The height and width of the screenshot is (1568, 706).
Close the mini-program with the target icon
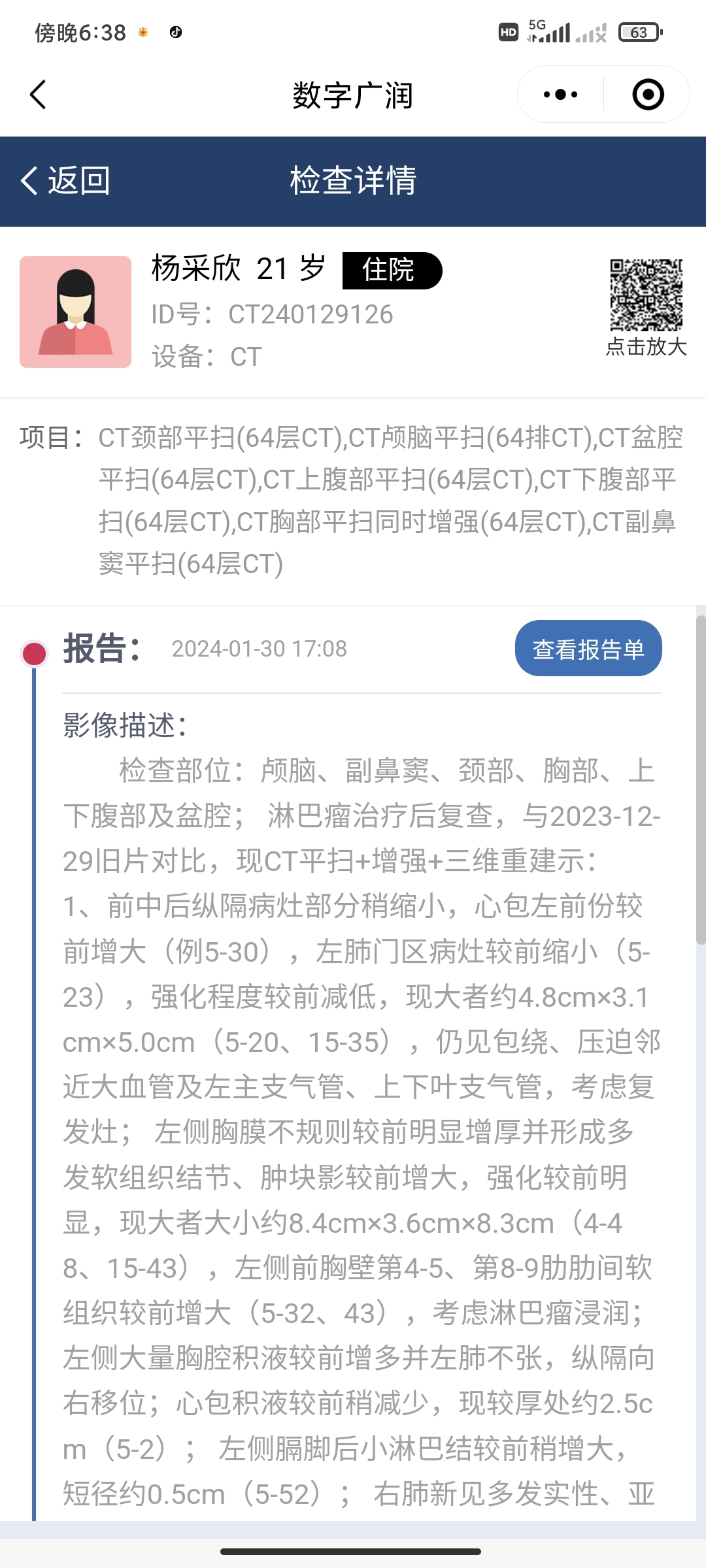coord(648,95)
